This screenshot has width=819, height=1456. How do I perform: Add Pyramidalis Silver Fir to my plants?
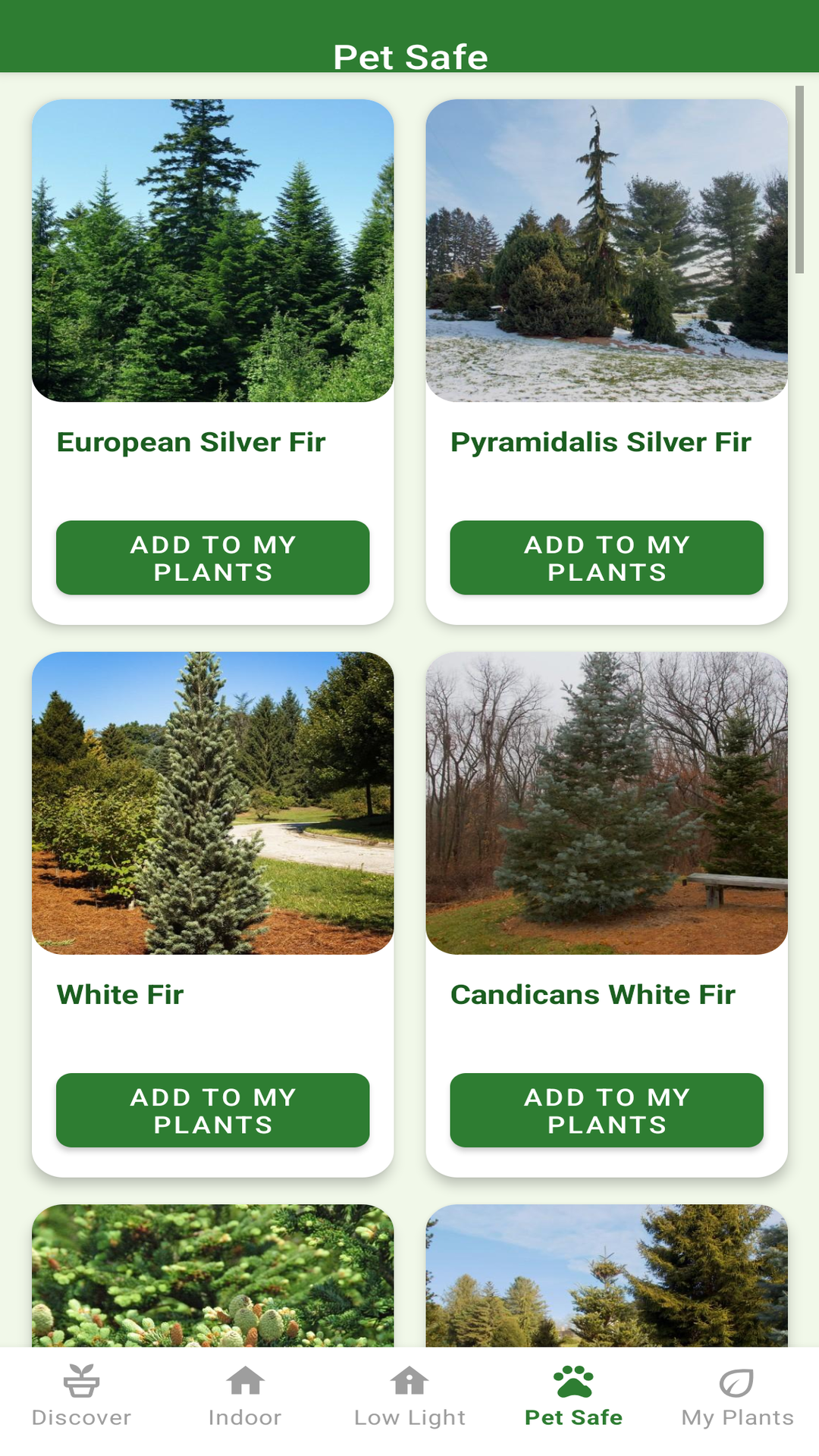coord(607,557)
